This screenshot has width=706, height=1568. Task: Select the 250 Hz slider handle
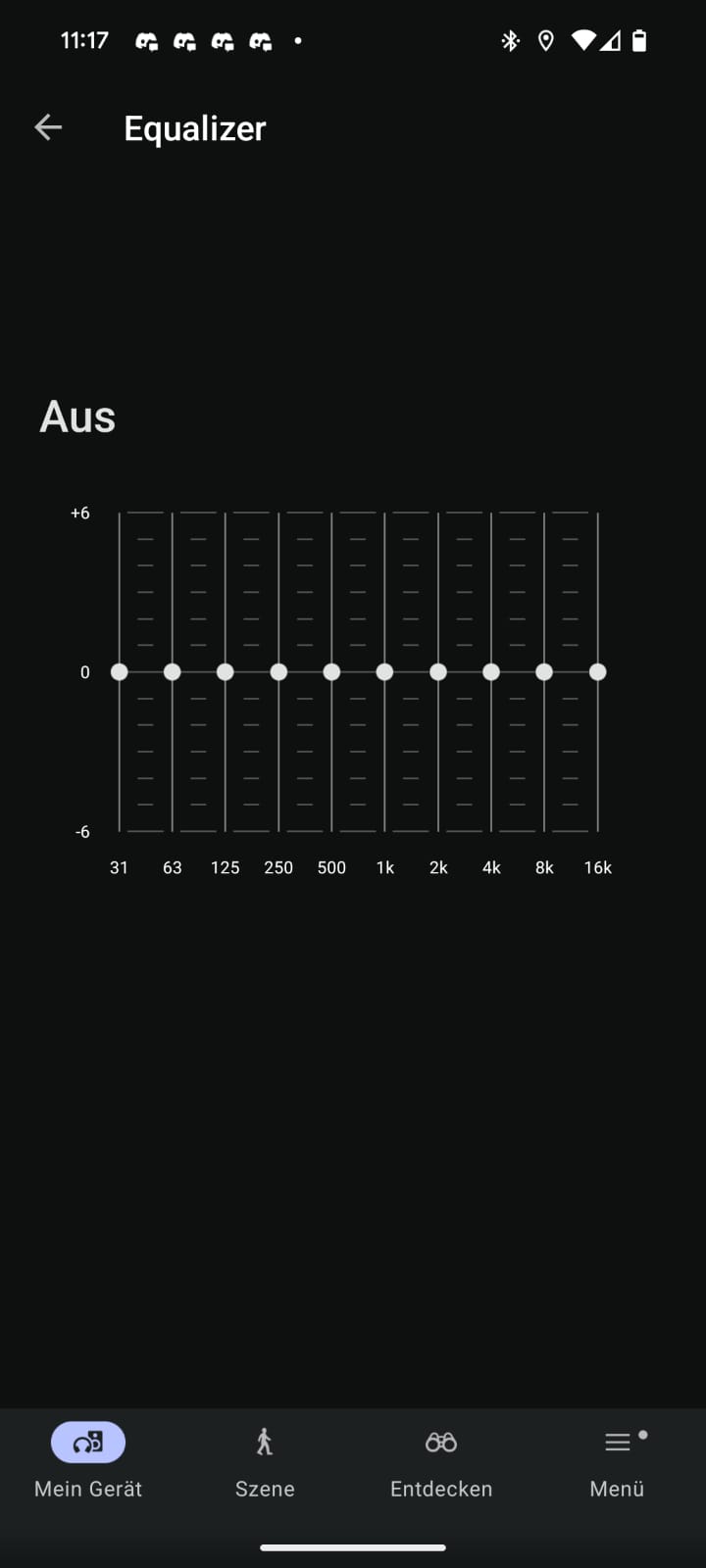coord(278,672)
